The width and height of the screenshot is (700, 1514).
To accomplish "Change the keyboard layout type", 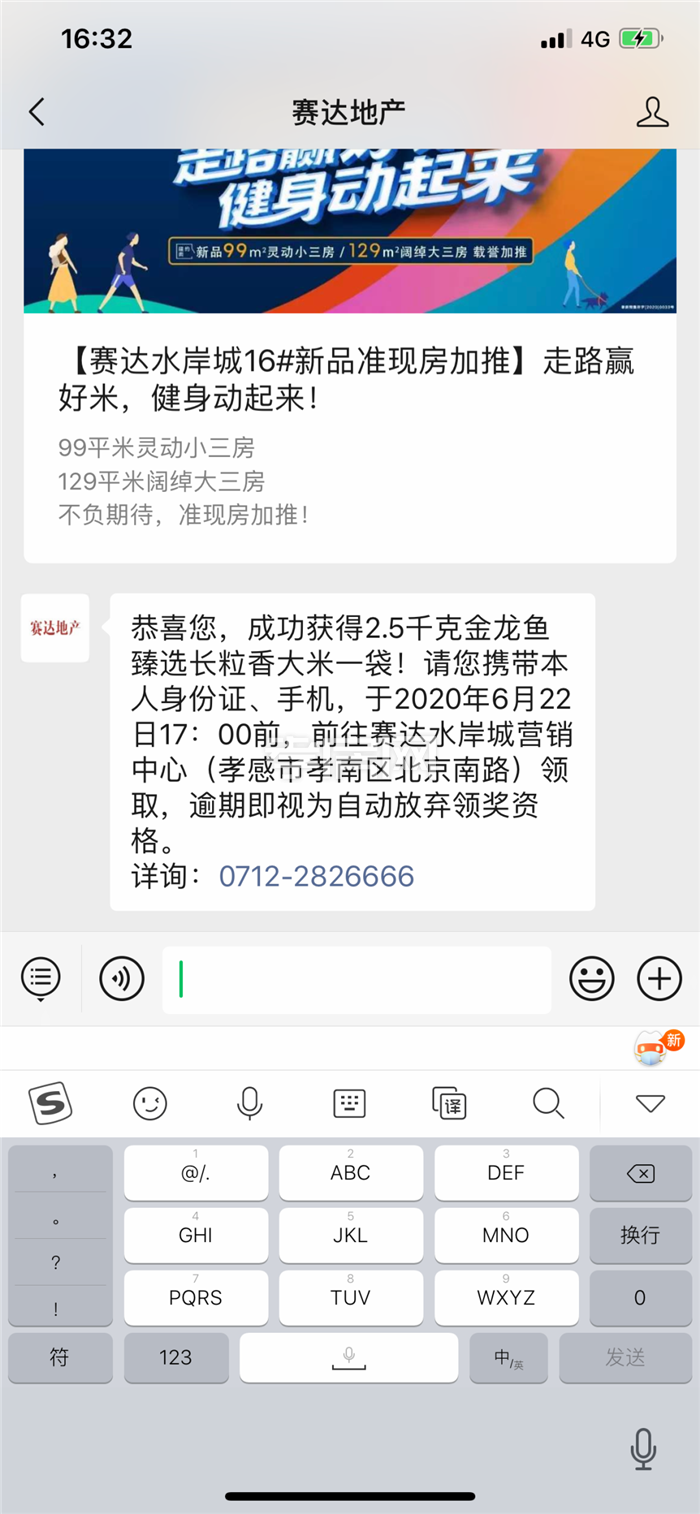I will (349, 1103).
